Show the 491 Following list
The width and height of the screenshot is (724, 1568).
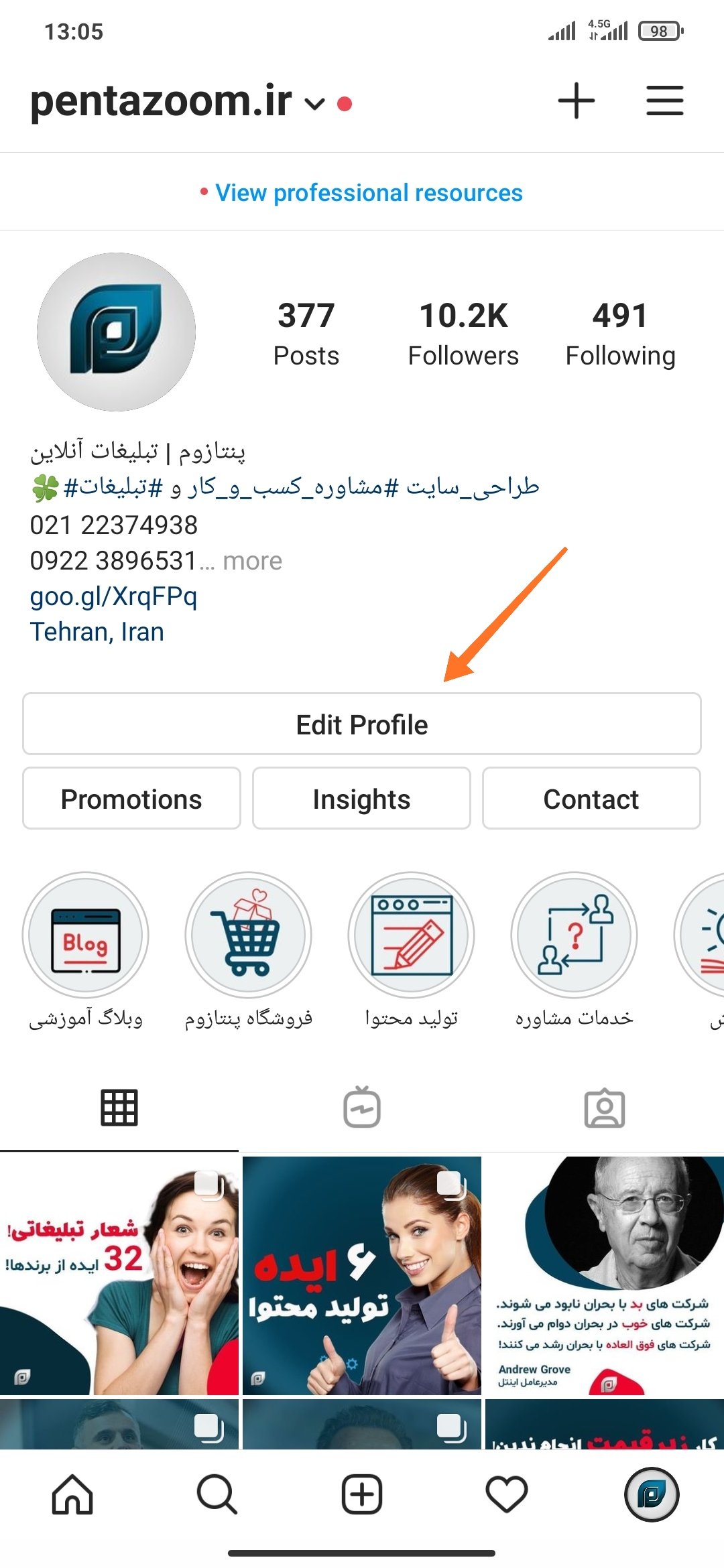[x=620, y=334]
